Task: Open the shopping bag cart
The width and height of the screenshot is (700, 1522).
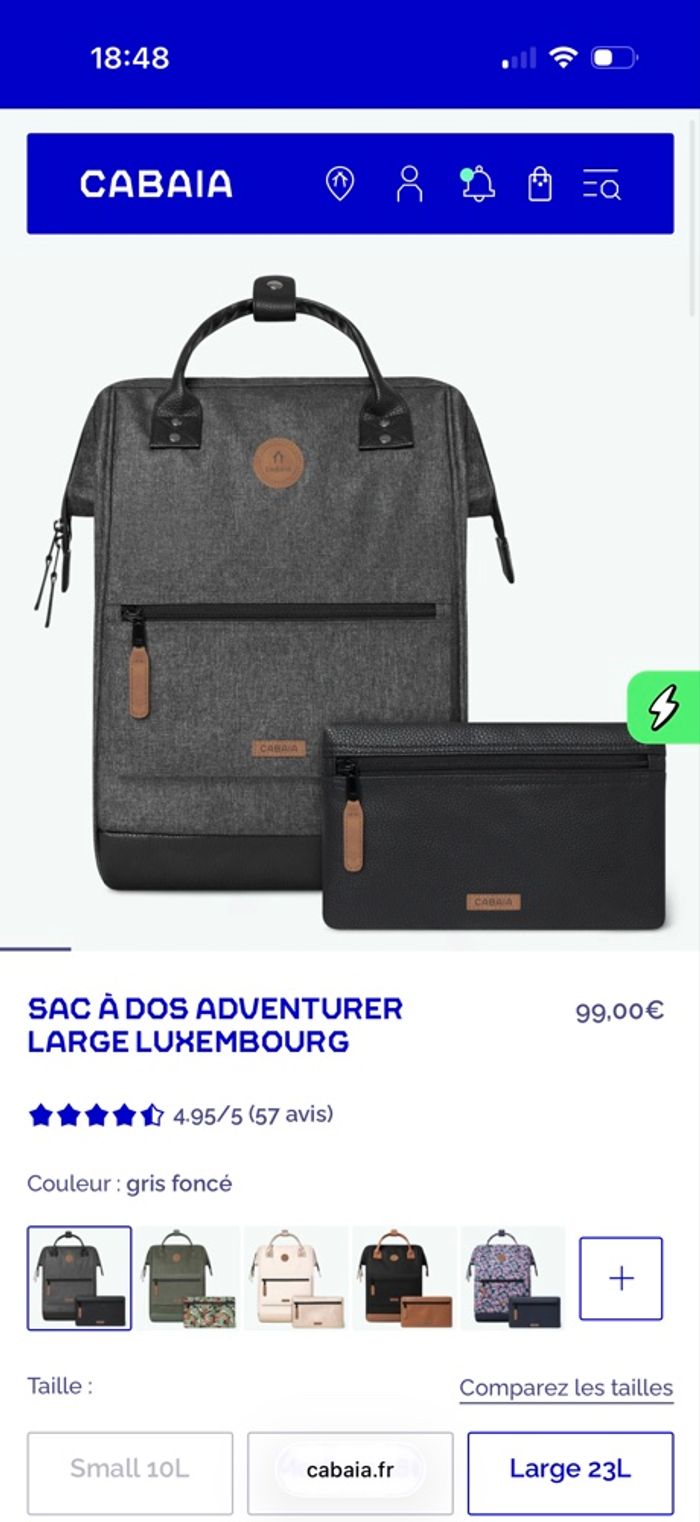Action: point(540,184)
